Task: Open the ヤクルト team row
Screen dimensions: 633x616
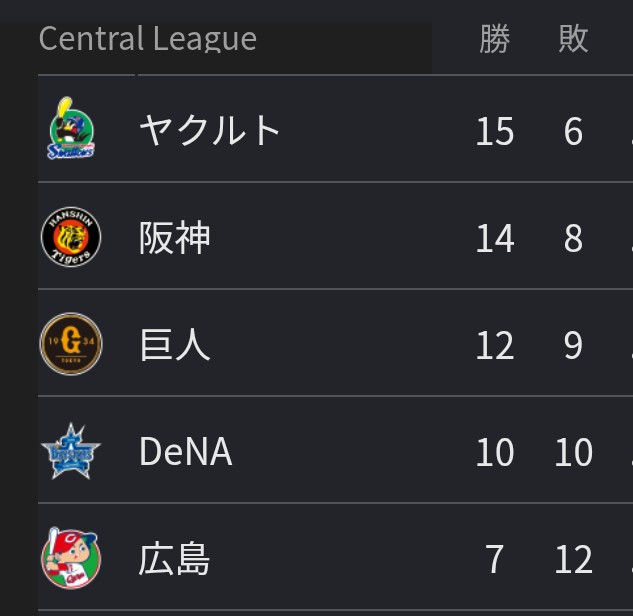Action: pyautogui.click(x=210, y=130)
